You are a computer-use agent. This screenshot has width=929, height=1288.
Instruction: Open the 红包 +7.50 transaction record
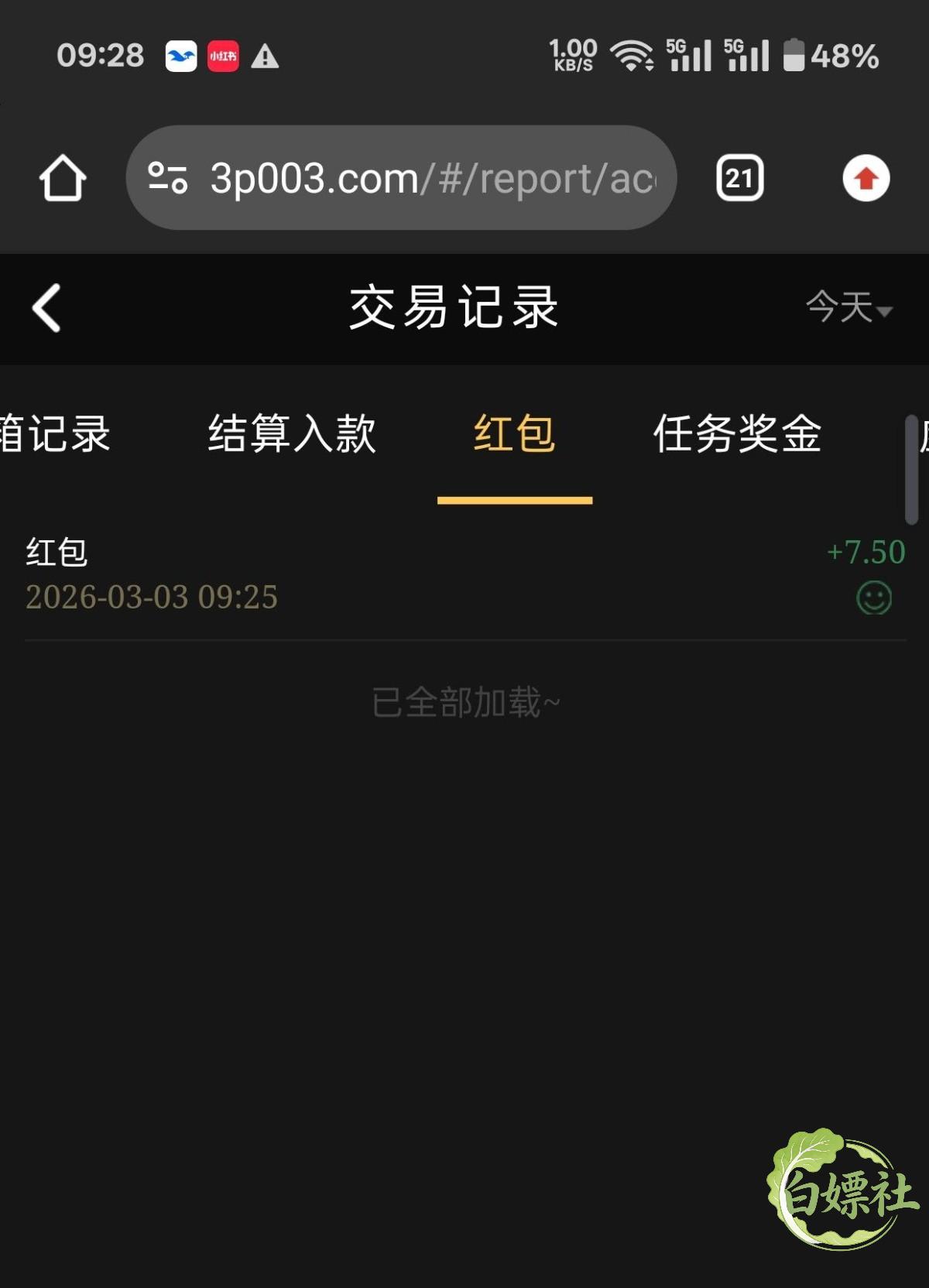tap(464, 575)
